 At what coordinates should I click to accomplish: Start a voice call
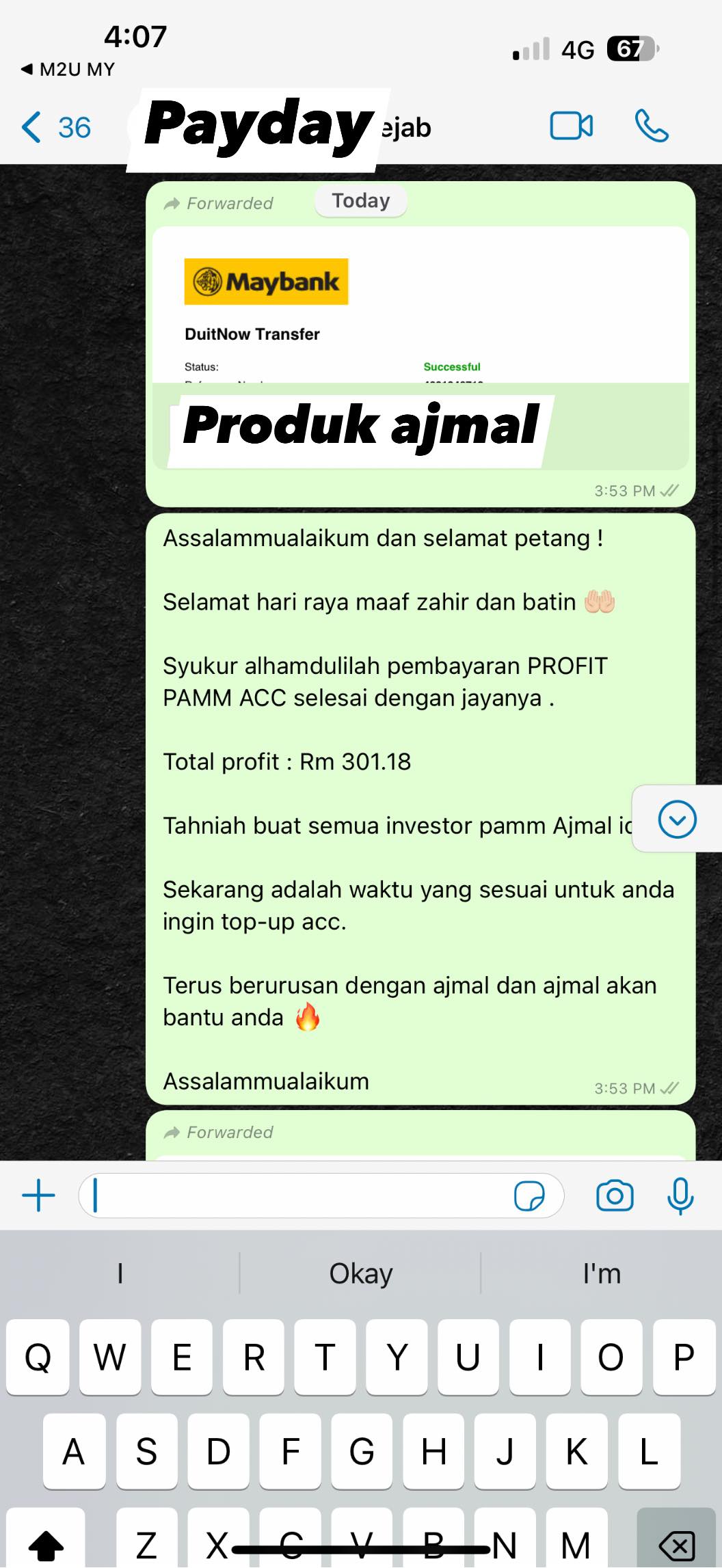pos(652,126)
